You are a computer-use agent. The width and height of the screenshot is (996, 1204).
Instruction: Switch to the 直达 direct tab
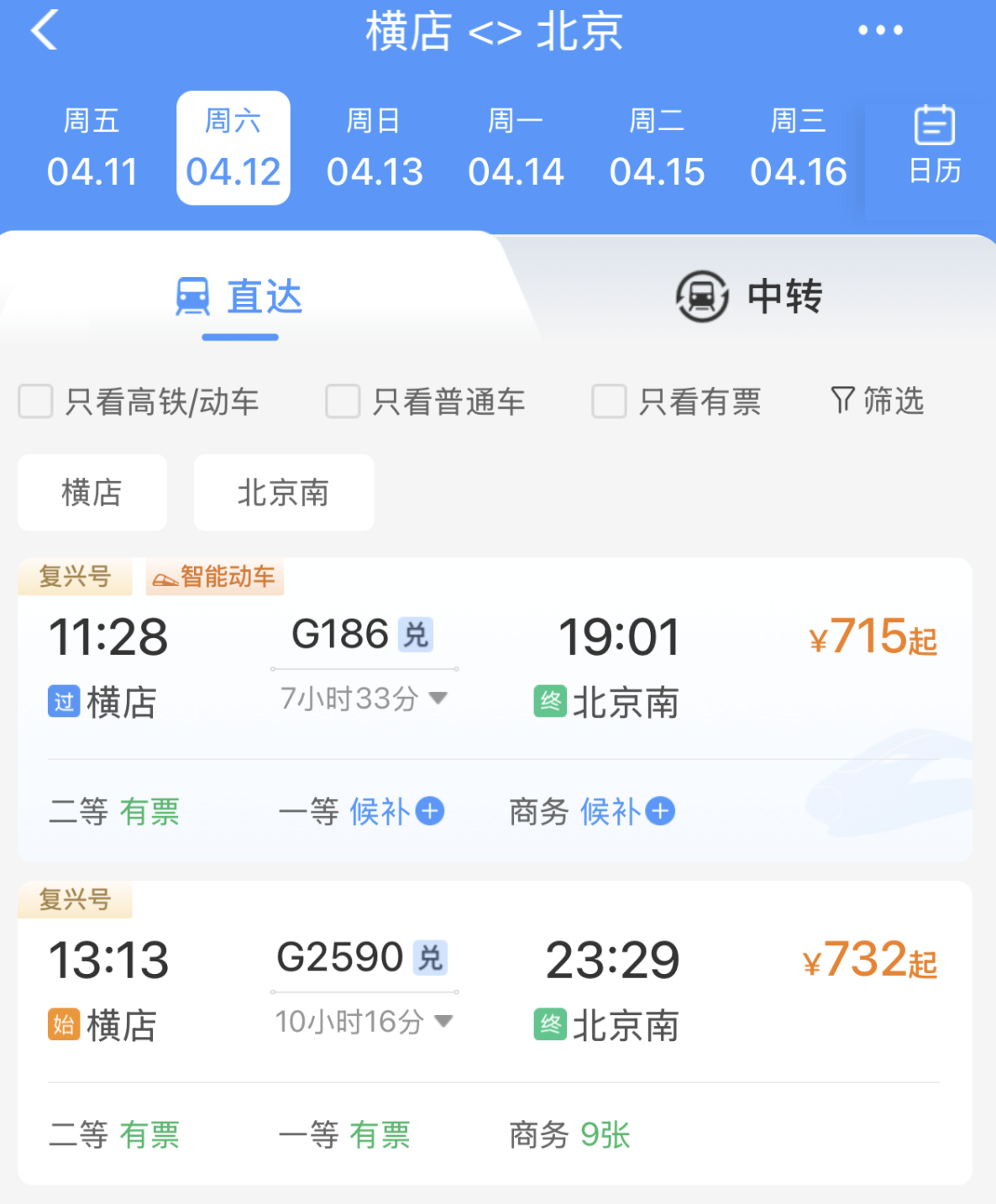coord(240,297)
